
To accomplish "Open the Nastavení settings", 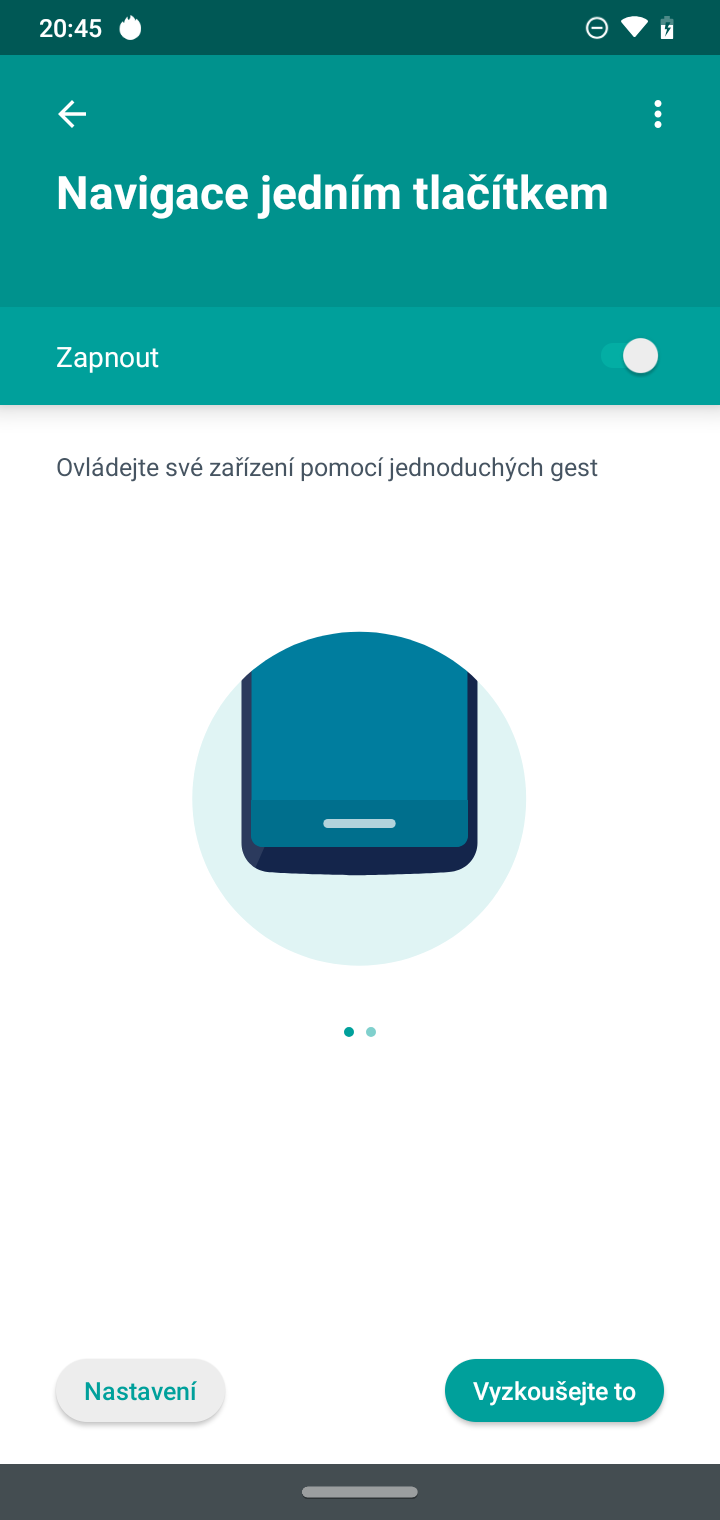I will click(x=140, y=1390).
